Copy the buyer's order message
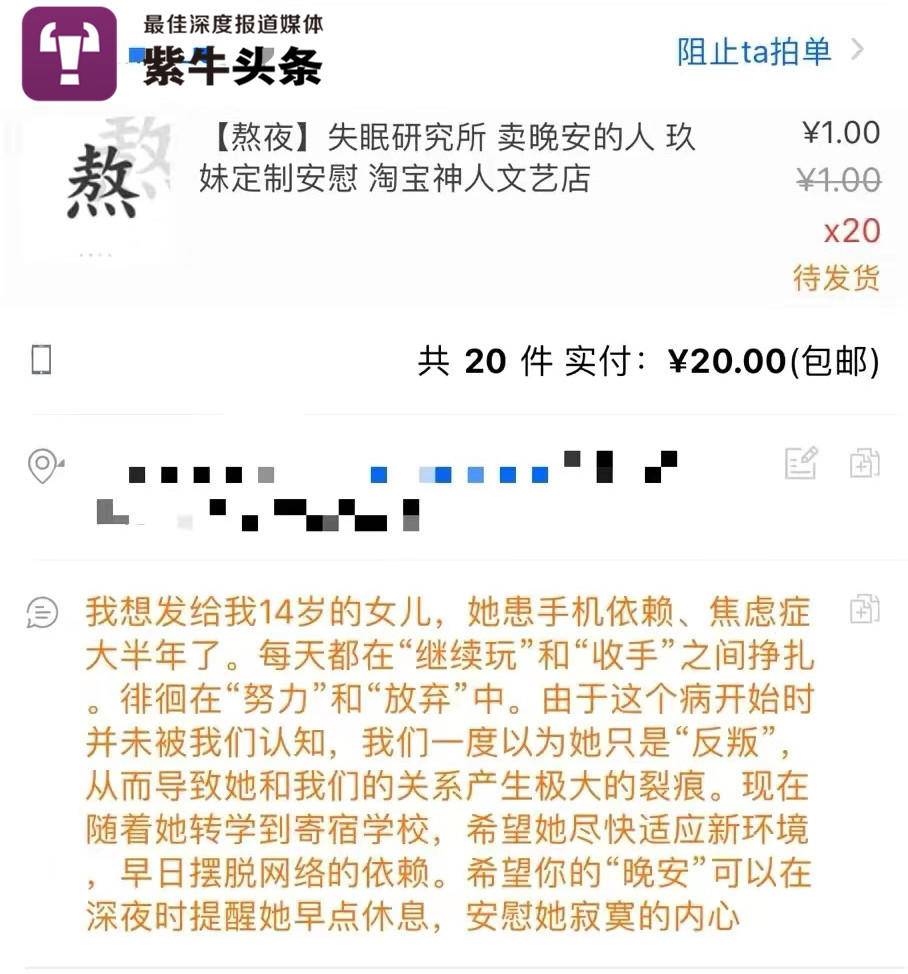The image size is (908, 974). (x=864, y=609)
